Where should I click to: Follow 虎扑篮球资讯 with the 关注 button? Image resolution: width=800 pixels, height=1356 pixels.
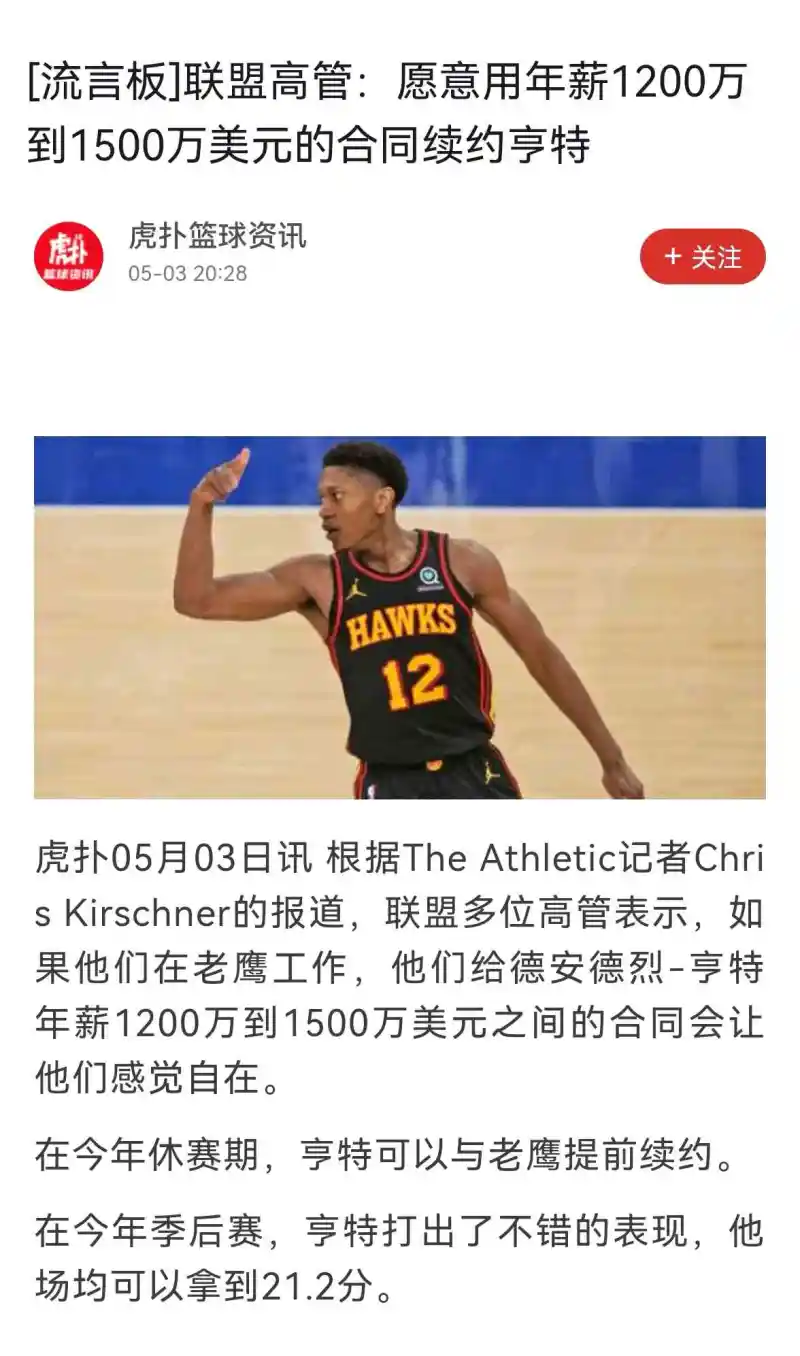702,257
